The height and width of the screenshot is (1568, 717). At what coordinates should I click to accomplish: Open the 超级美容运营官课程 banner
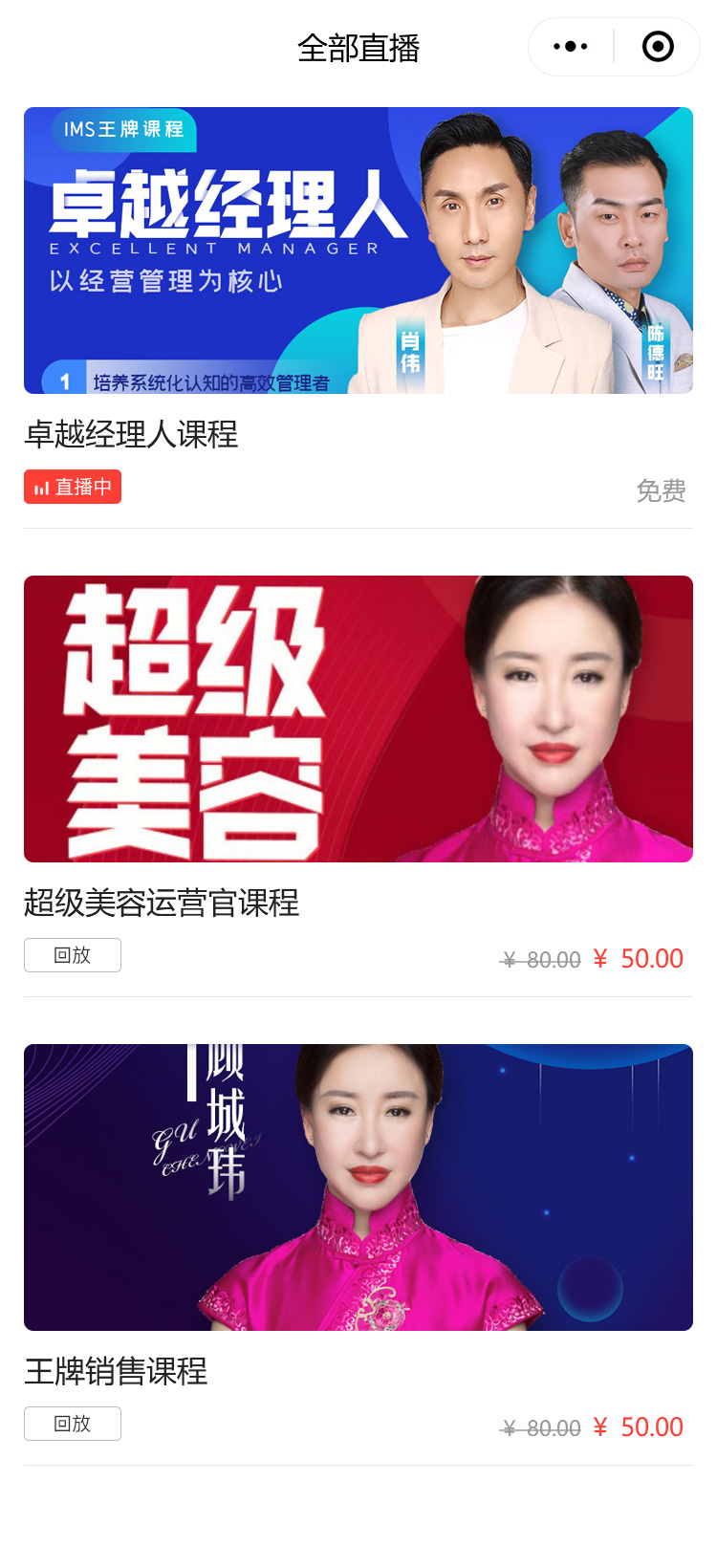click(358, 719)
